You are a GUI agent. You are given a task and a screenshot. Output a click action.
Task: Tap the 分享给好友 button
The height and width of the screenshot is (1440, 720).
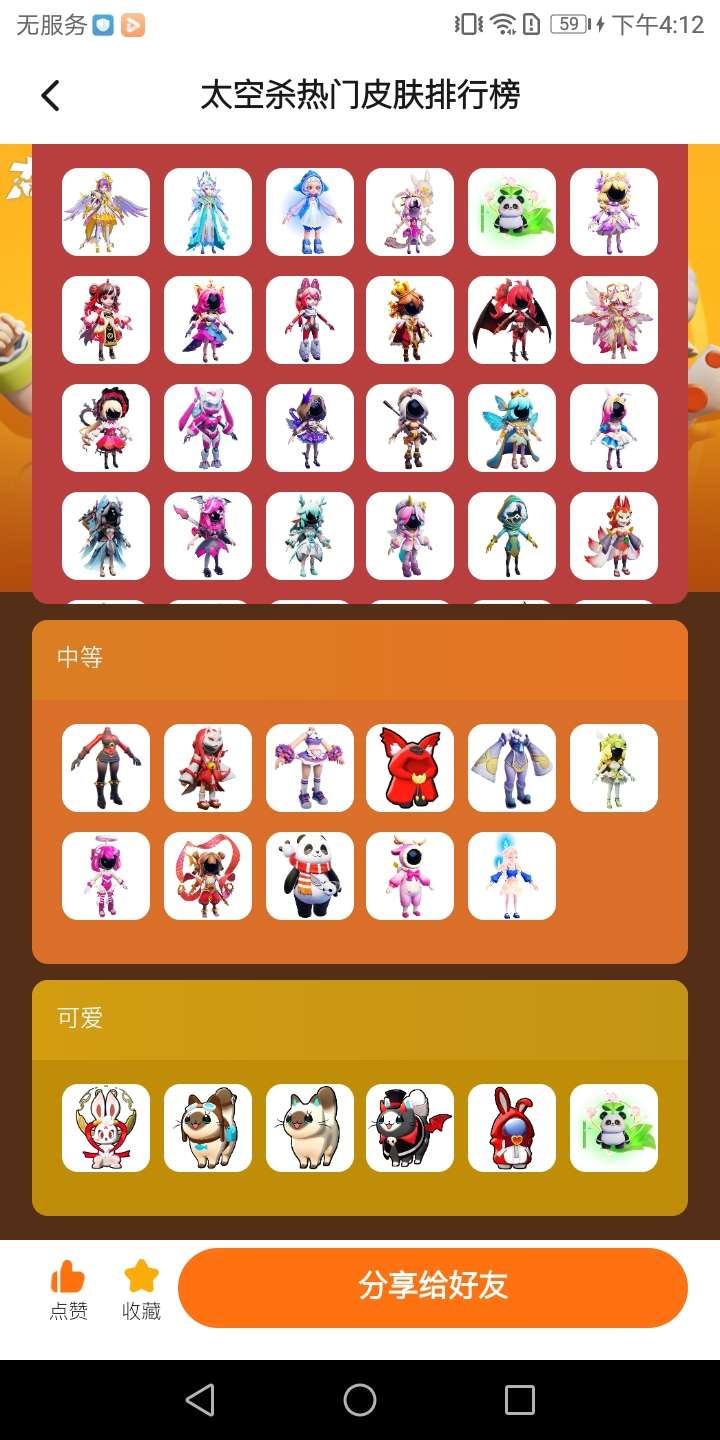433,1287
